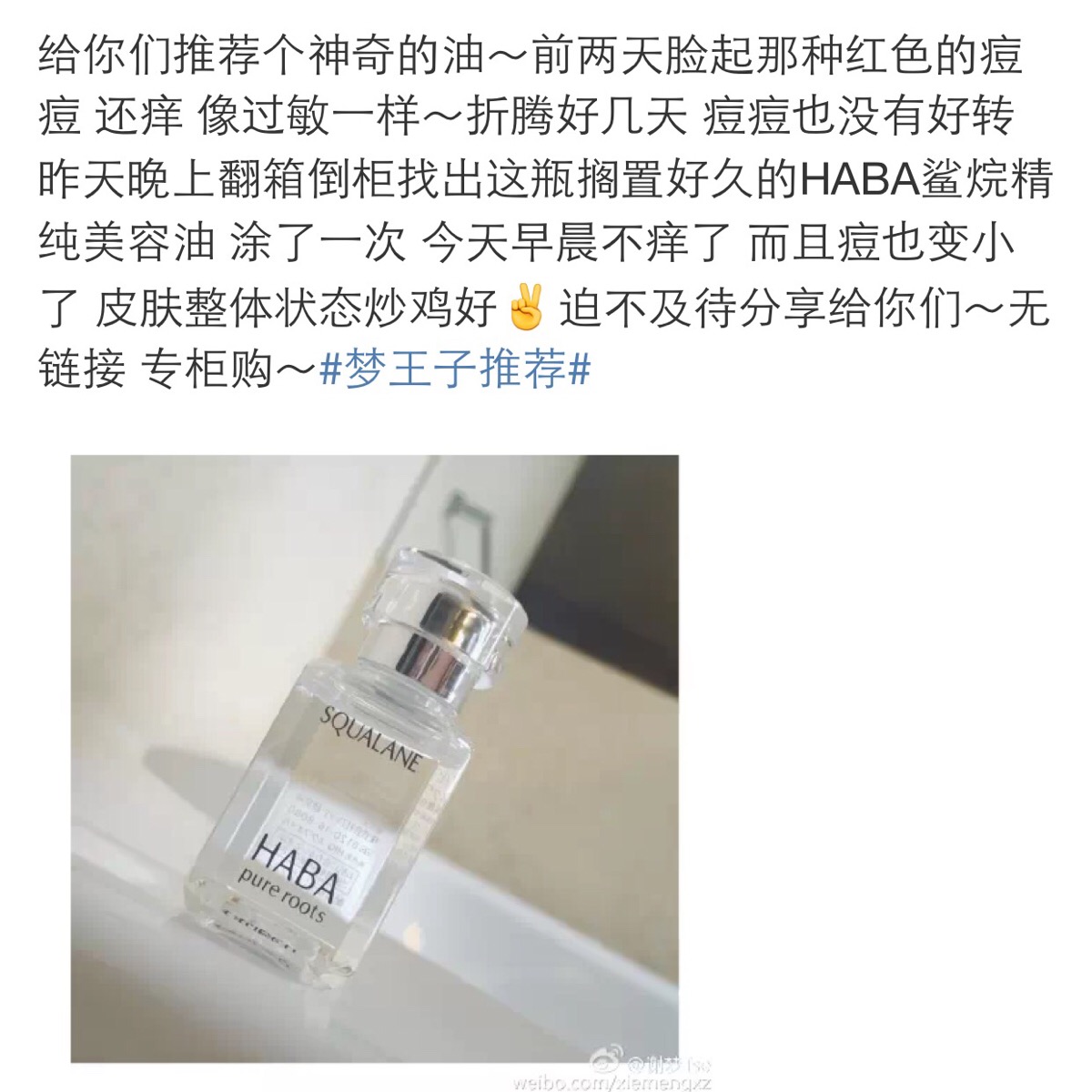Viewport: 1092px width, 1092px height.
Task: Open the HABA squalane bottle photo
Action: point(374,758)
